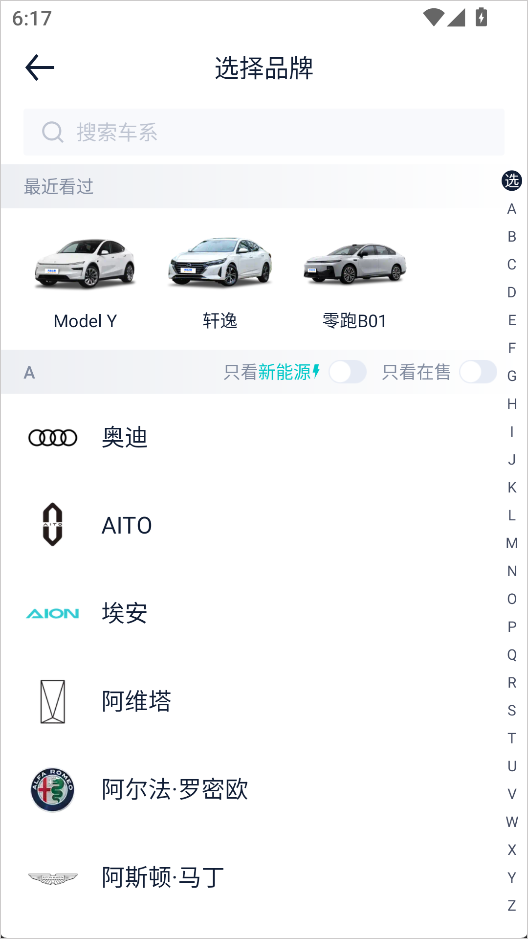Enable the 只看新能源 switch

348,372
